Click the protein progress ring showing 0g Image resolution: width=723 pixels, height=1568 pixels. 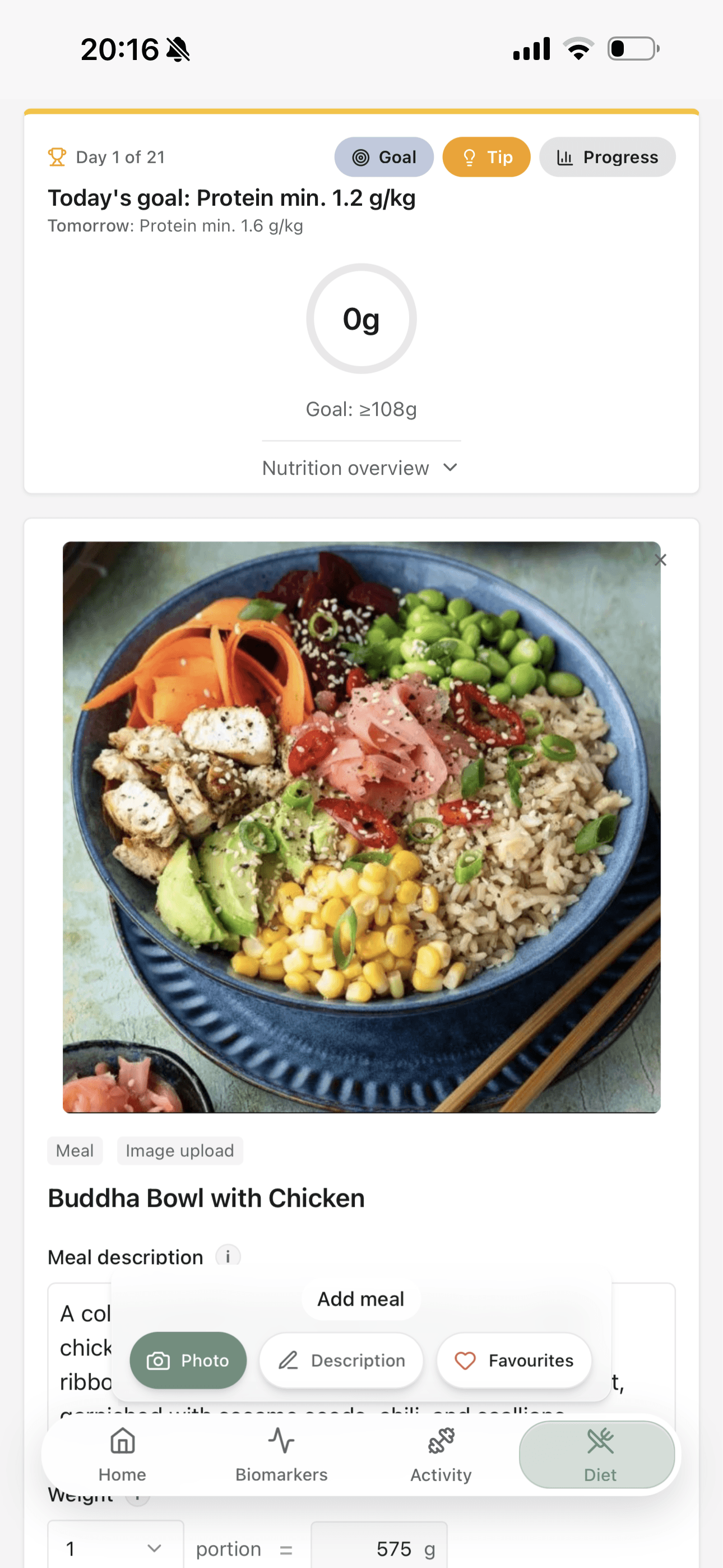pos(361,319)
